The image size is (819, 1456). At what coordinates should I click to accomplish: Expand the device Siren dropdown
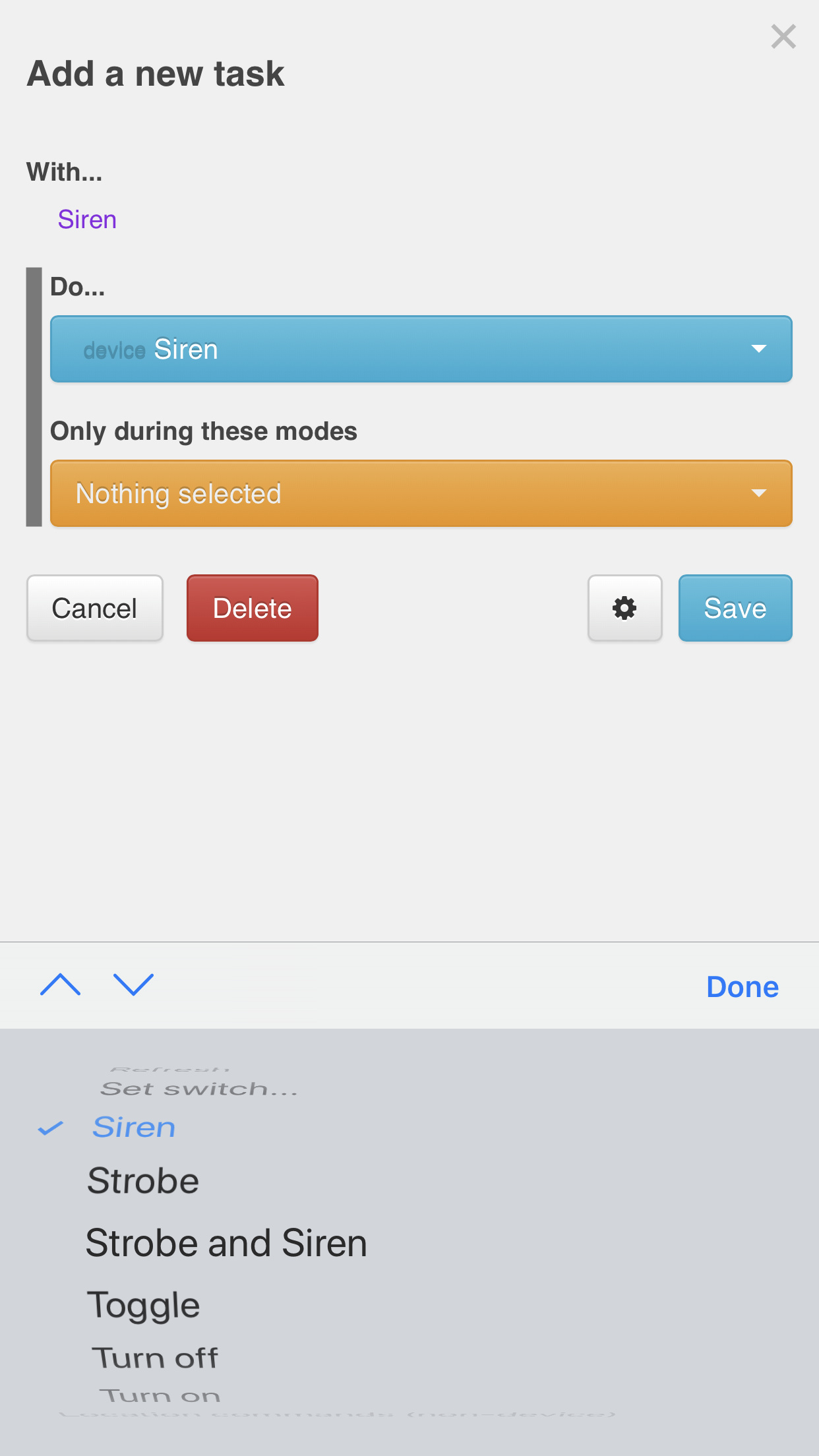(x=421, y=349)
